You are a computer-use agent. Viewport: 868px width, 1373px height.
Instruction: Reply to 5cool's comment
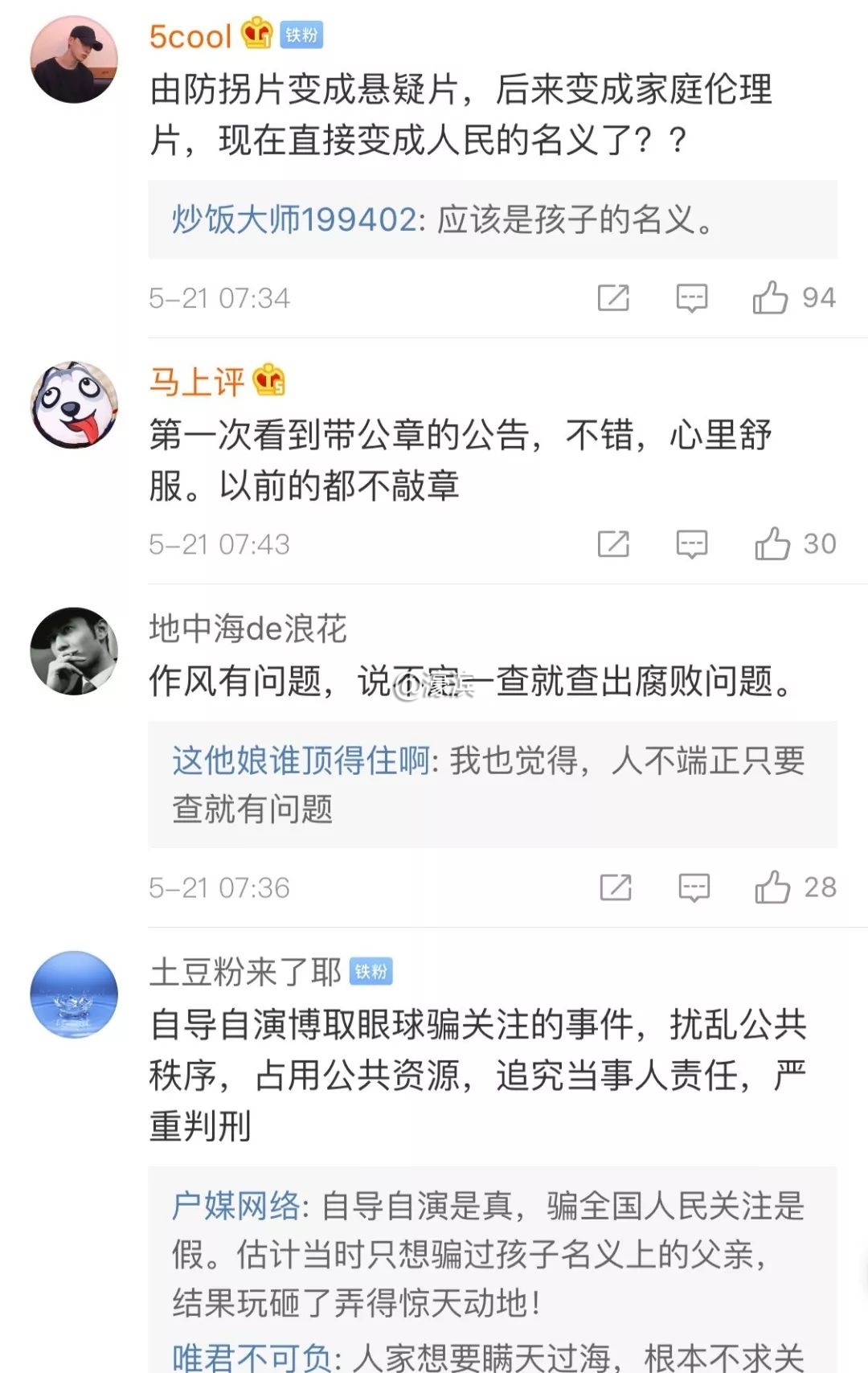pos(691,298)
